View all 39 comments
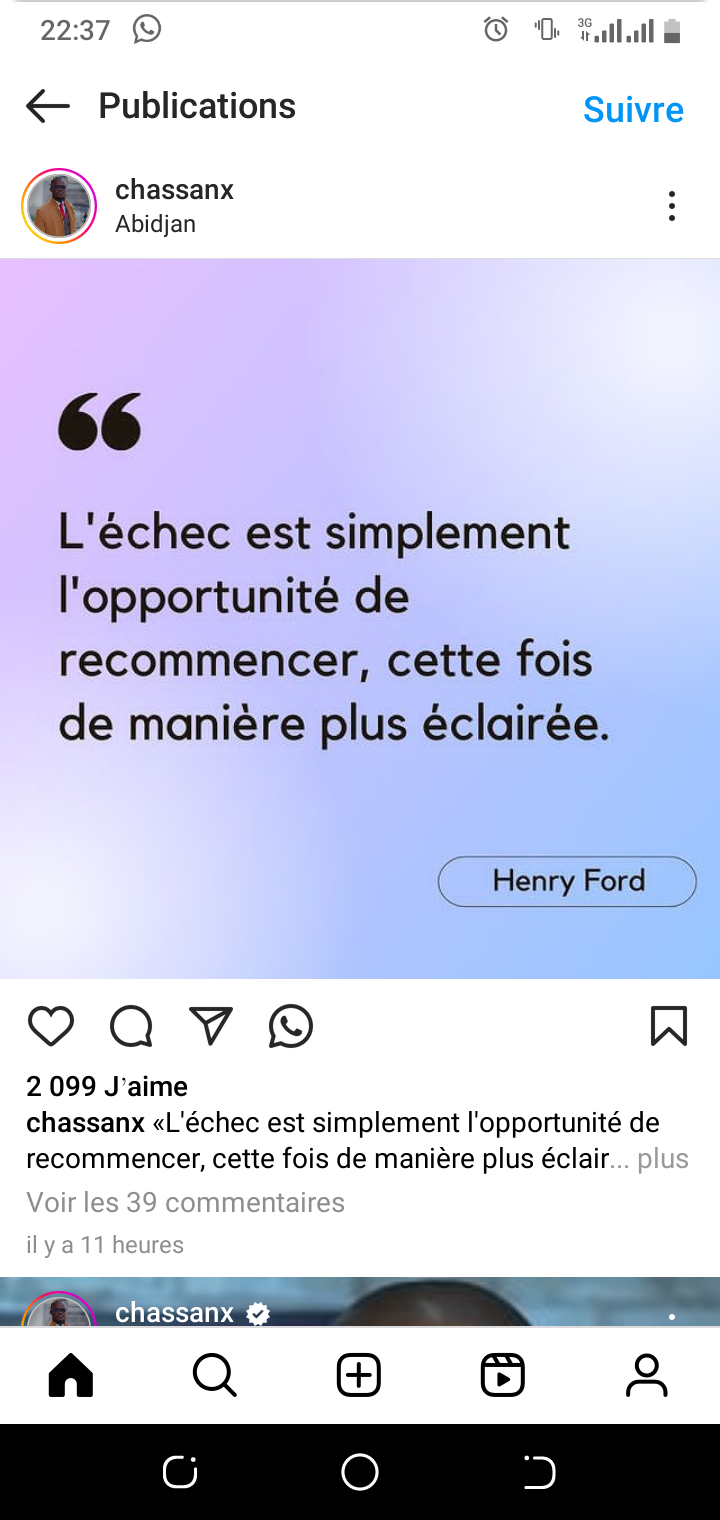The width and height of the screenshot is (720, 1520). pyautogui.click(x=185, y=1202)
